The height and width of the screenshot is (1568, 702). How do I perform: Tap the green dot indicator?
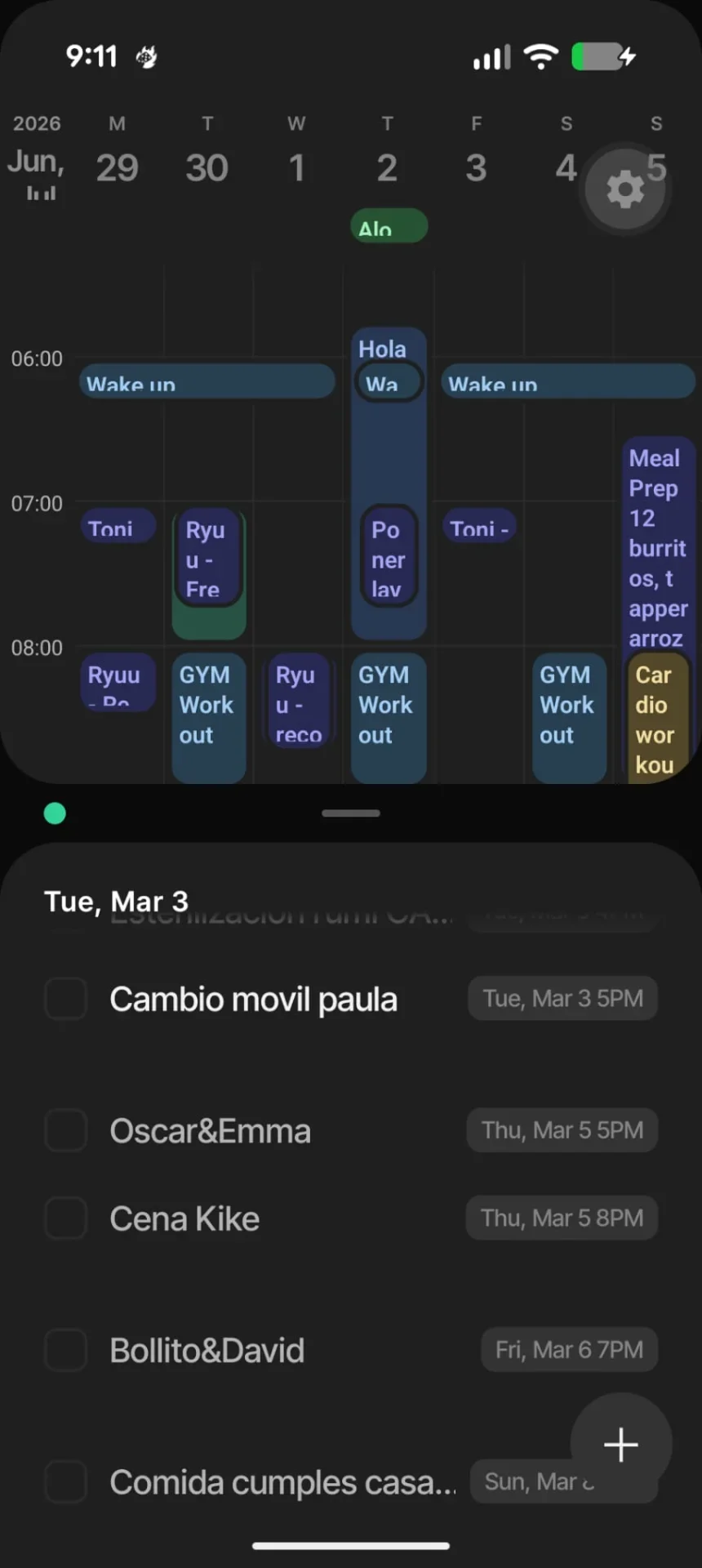(55, 813)
